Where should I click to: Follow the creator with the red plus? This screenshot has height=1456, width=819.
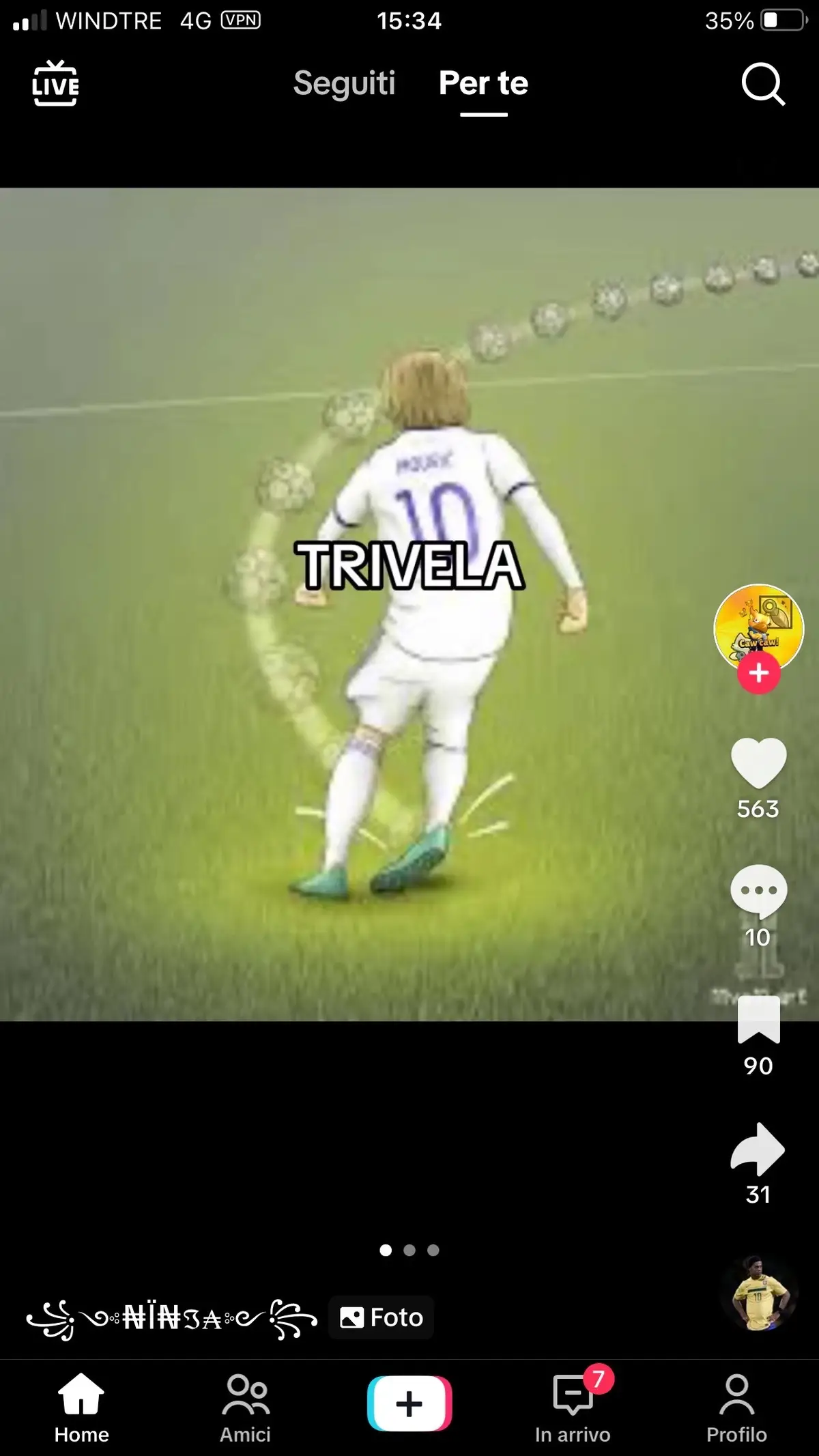point(758,673)
